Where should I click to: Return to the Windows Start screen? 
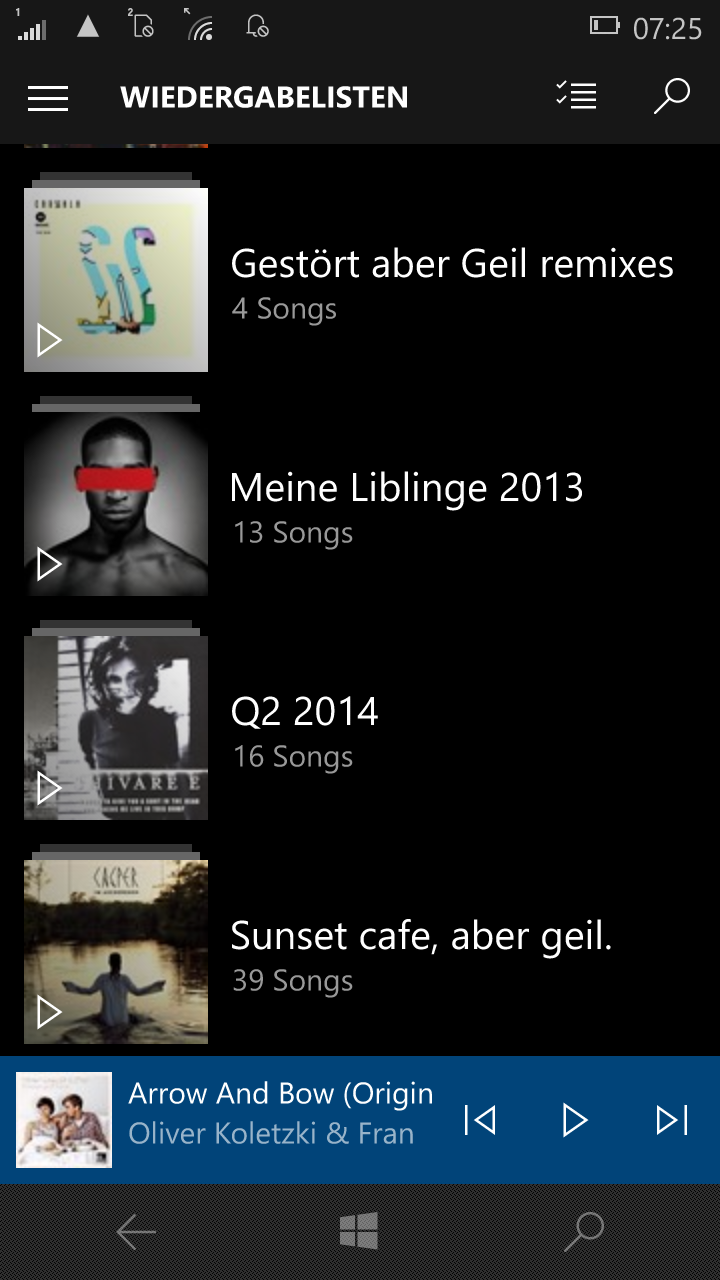click(x=359, y=1232)
